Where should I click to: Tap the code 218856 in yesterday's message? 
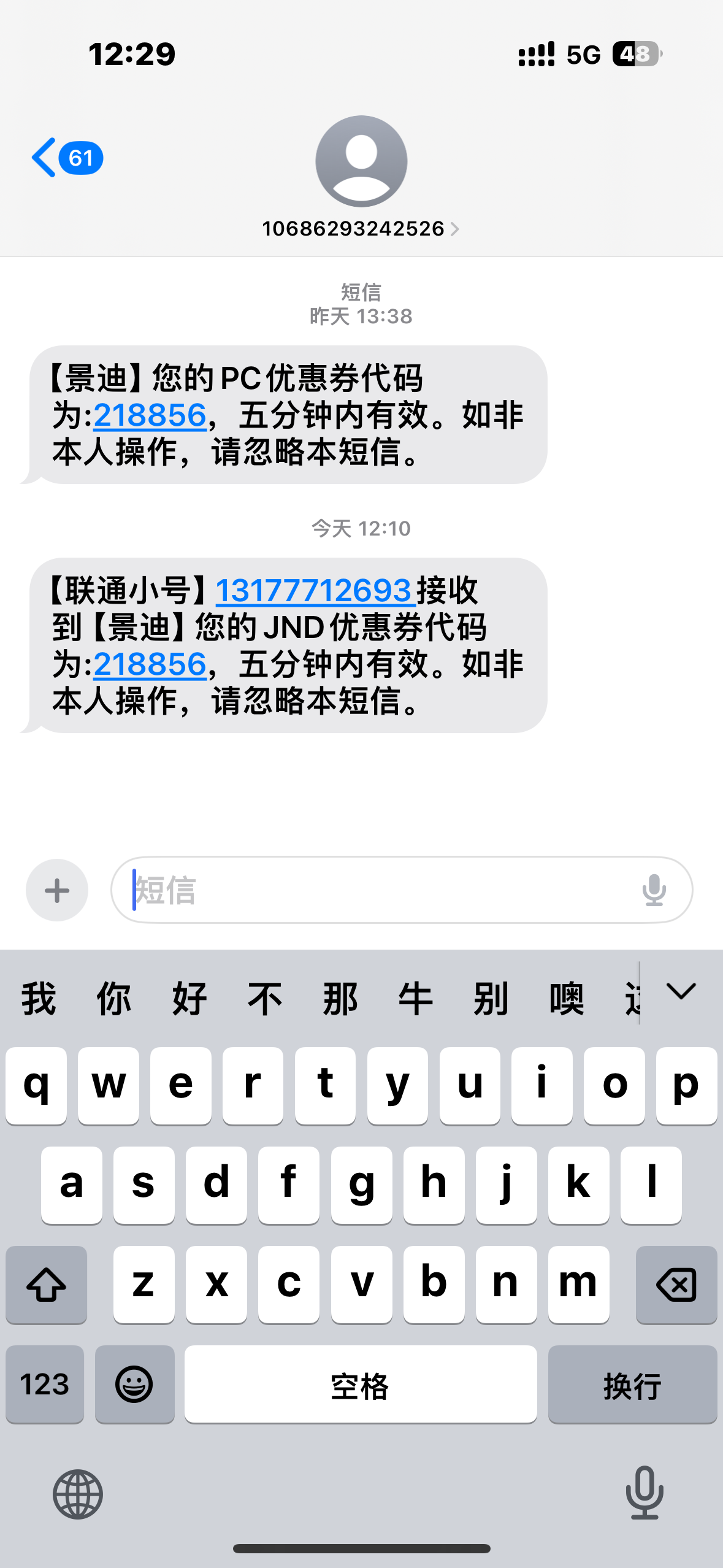click(150, 415)
